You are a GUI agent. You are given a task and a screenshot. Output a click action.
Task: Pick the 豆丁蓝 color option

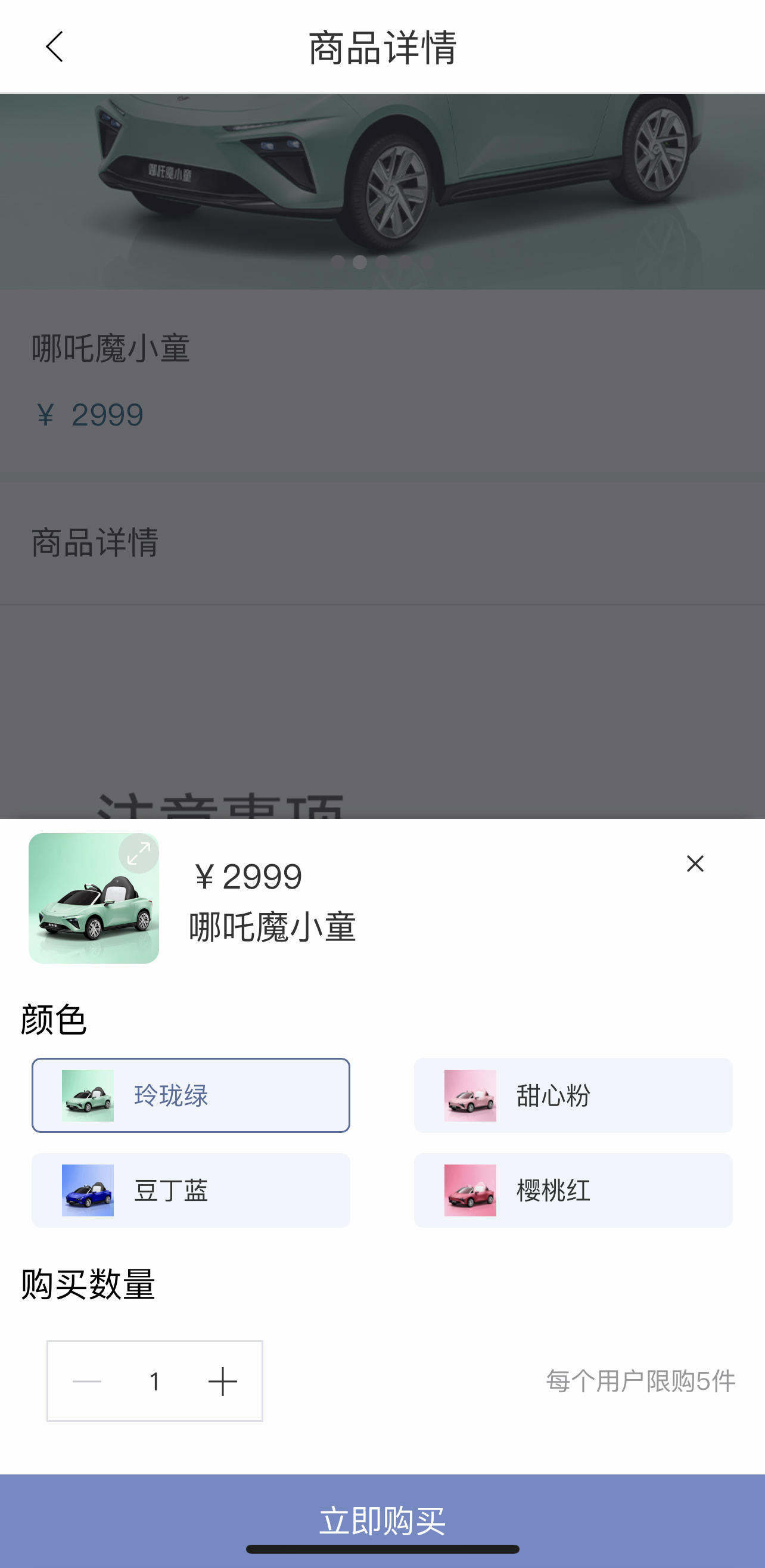pos(191,1190)
